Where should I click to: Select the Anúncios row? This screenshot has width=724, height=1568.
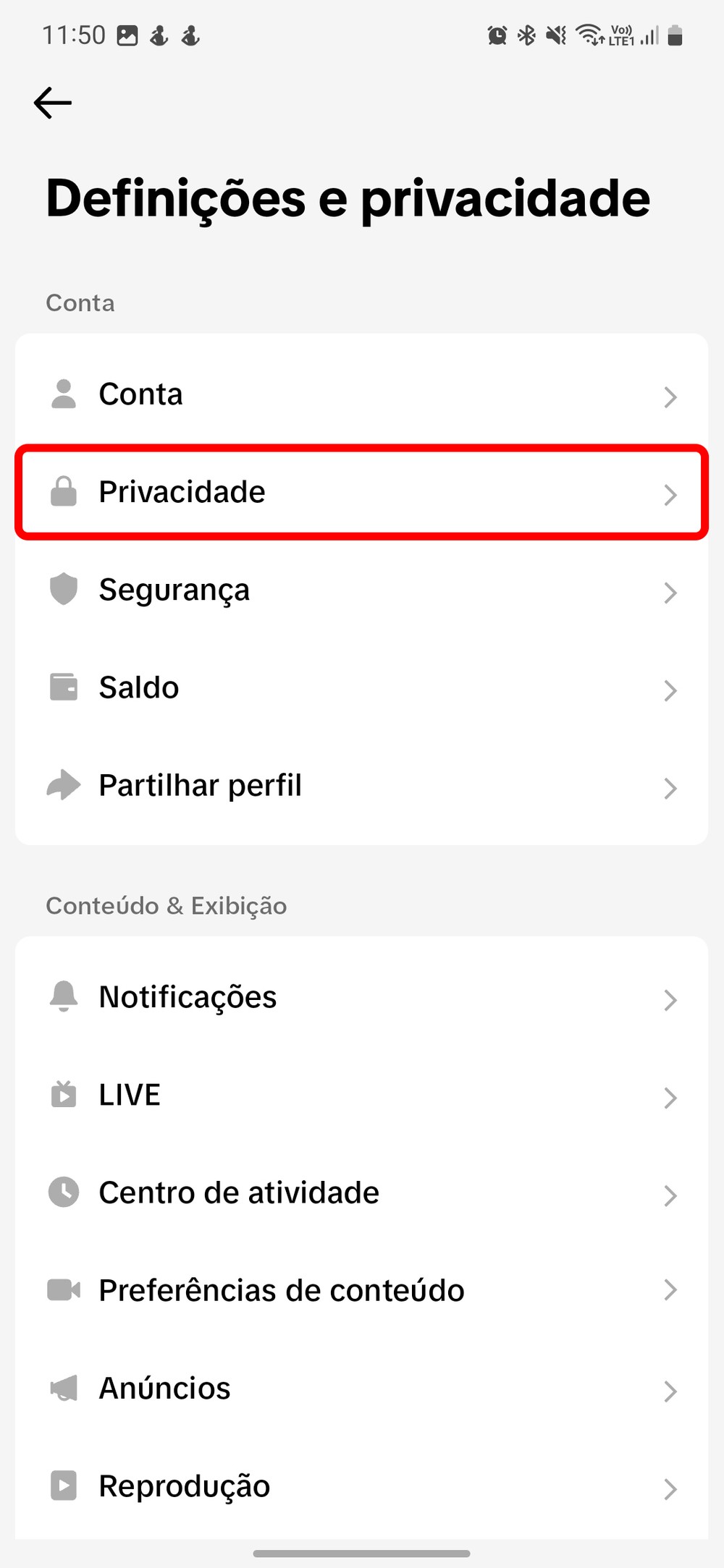pyautogui.click(x=361, y=1389)
